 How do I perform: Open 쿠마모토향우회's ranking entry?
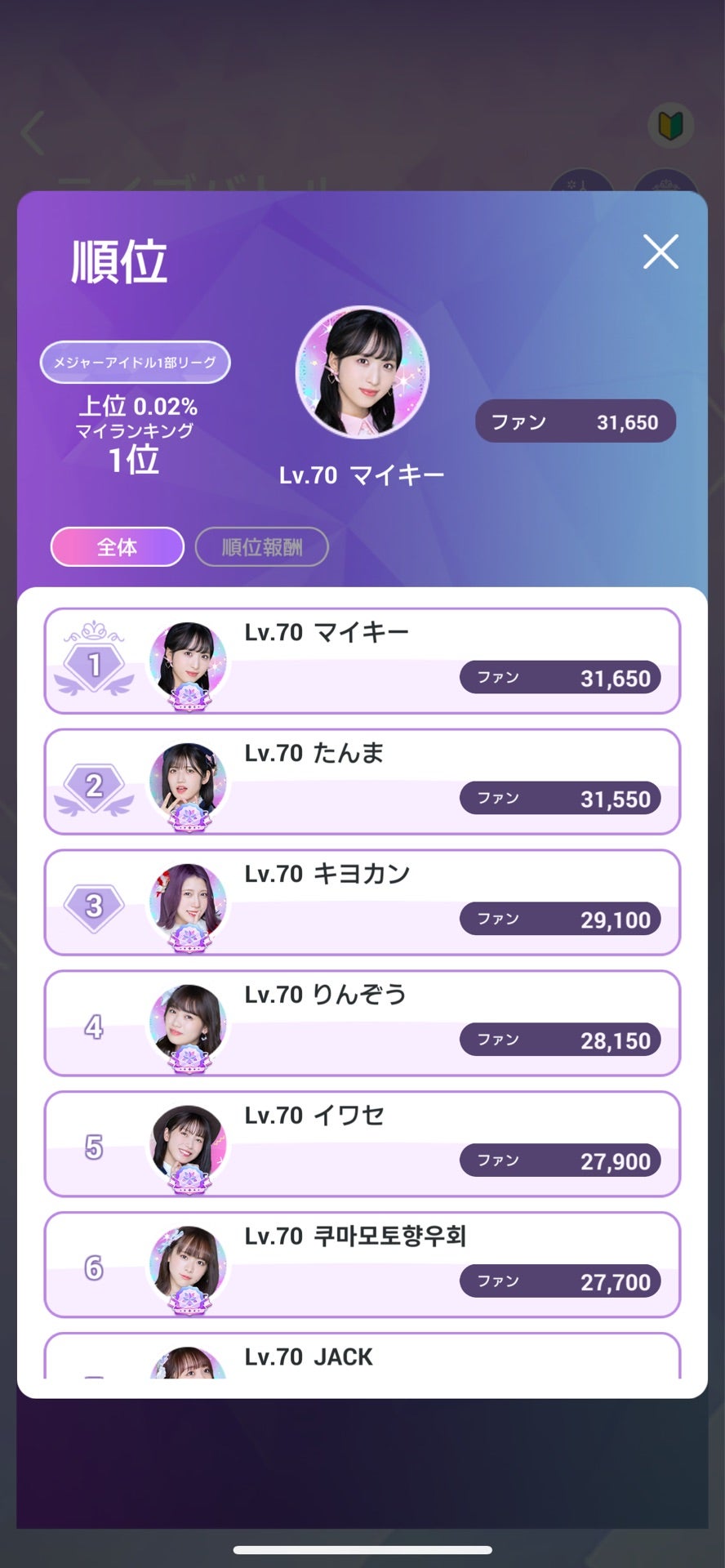click(x=362, y=1266)
